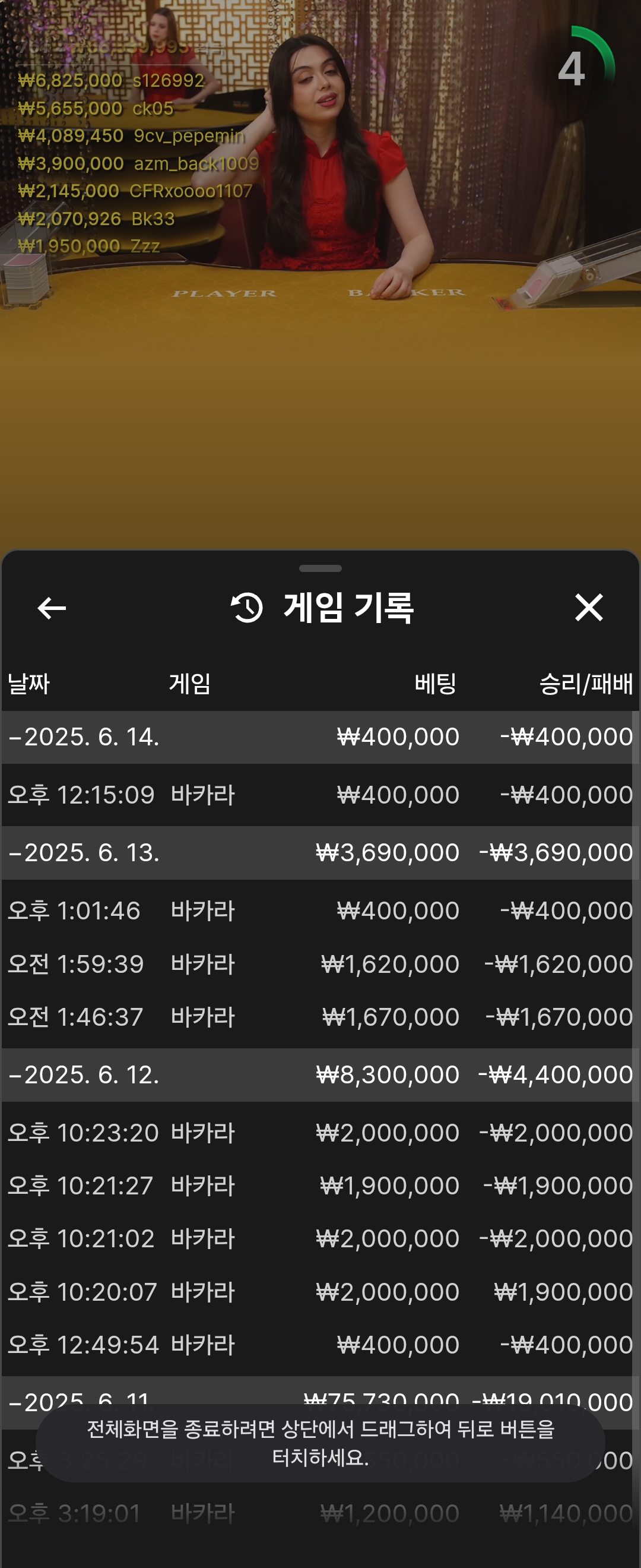641x1568 pixels.
Task: Collapse the 2025. 6. 14. date group
Action: point(85,737)
